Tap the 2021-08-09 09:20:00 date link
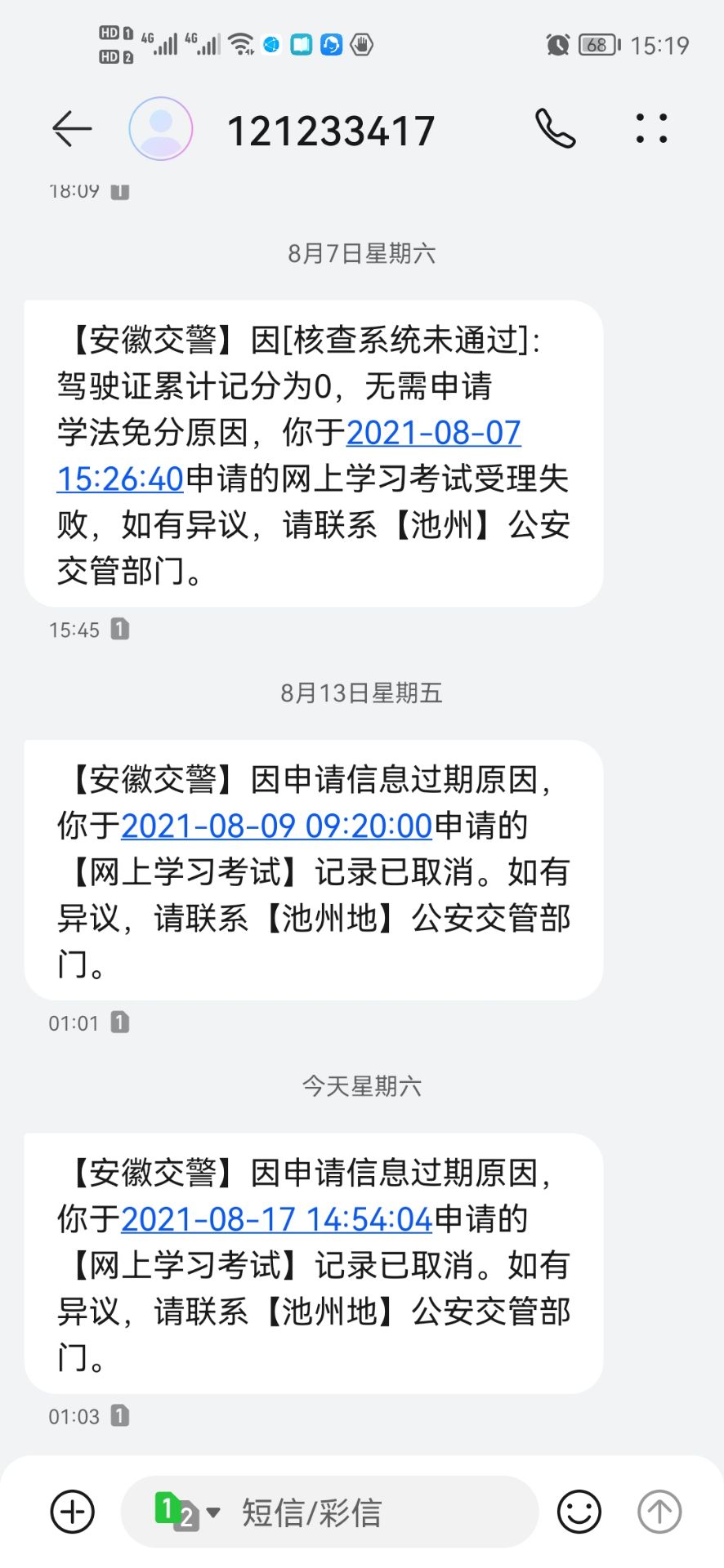Screen dimensions: 724x1568 point(276,826)
